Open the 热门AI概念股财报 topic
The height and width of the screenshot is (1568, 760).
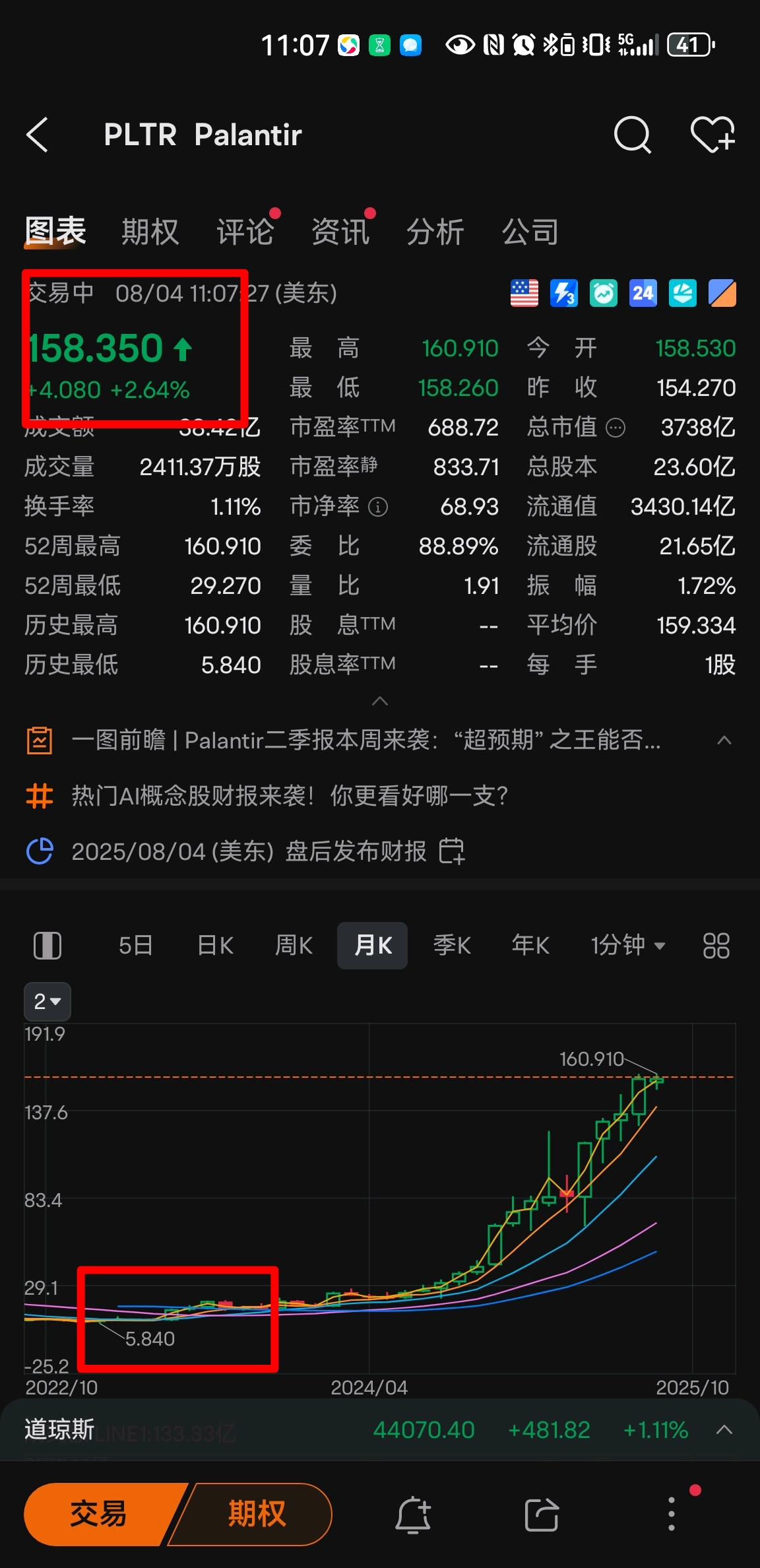tap(290, 796)
